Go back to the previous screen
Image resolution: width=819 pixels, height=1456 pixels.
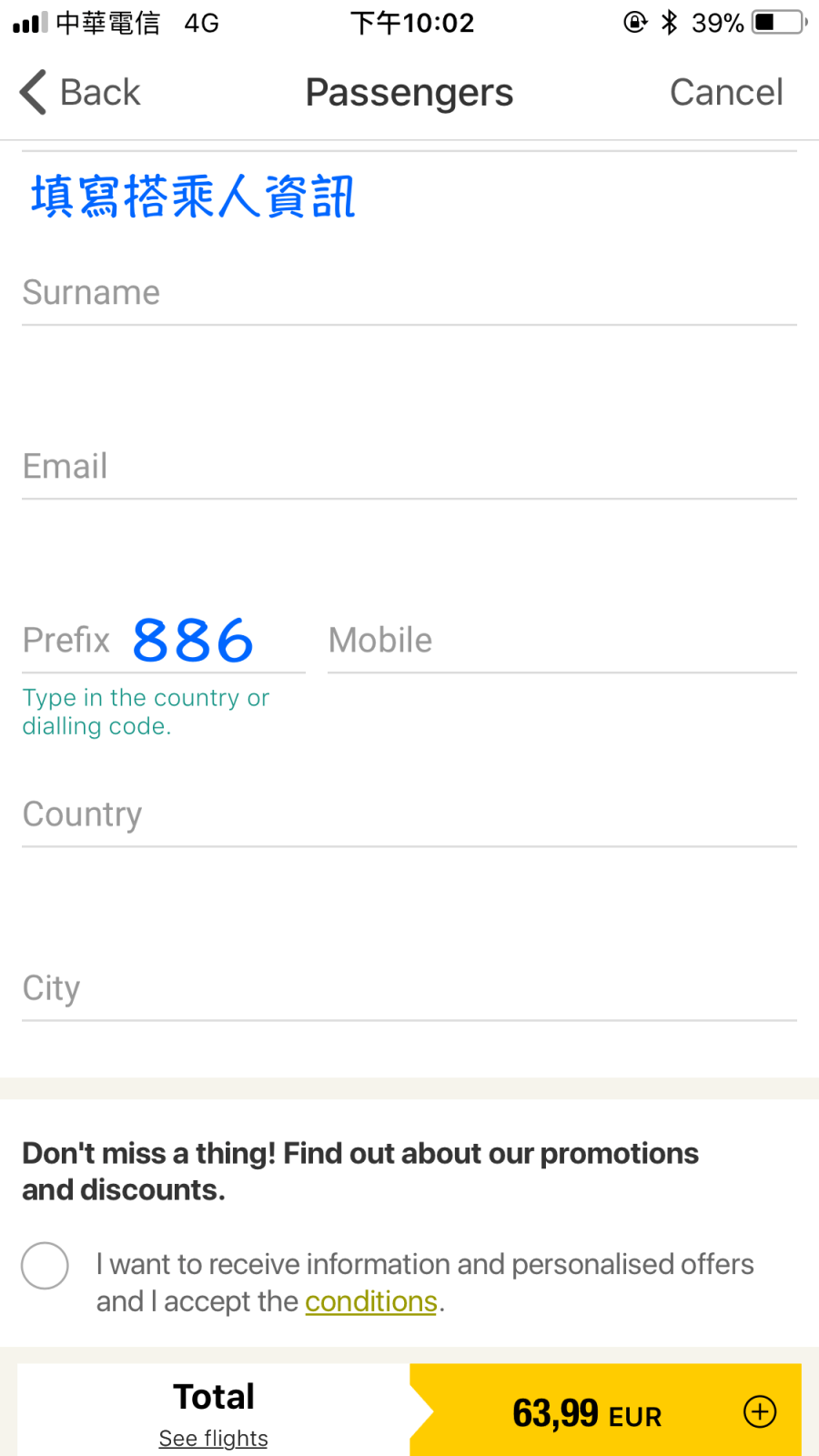click(80, 93)
